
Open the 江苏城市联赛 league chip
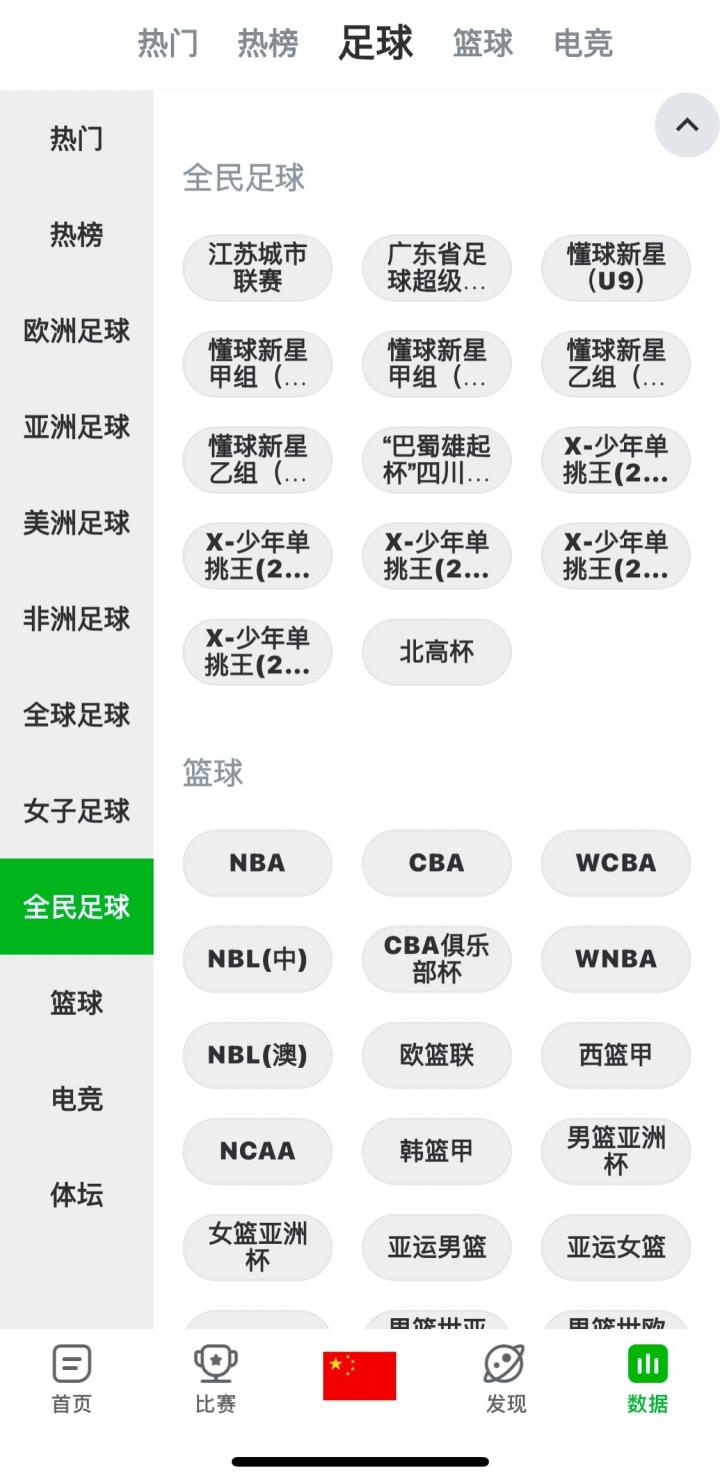pyautogui.click(x=257, y=268)
